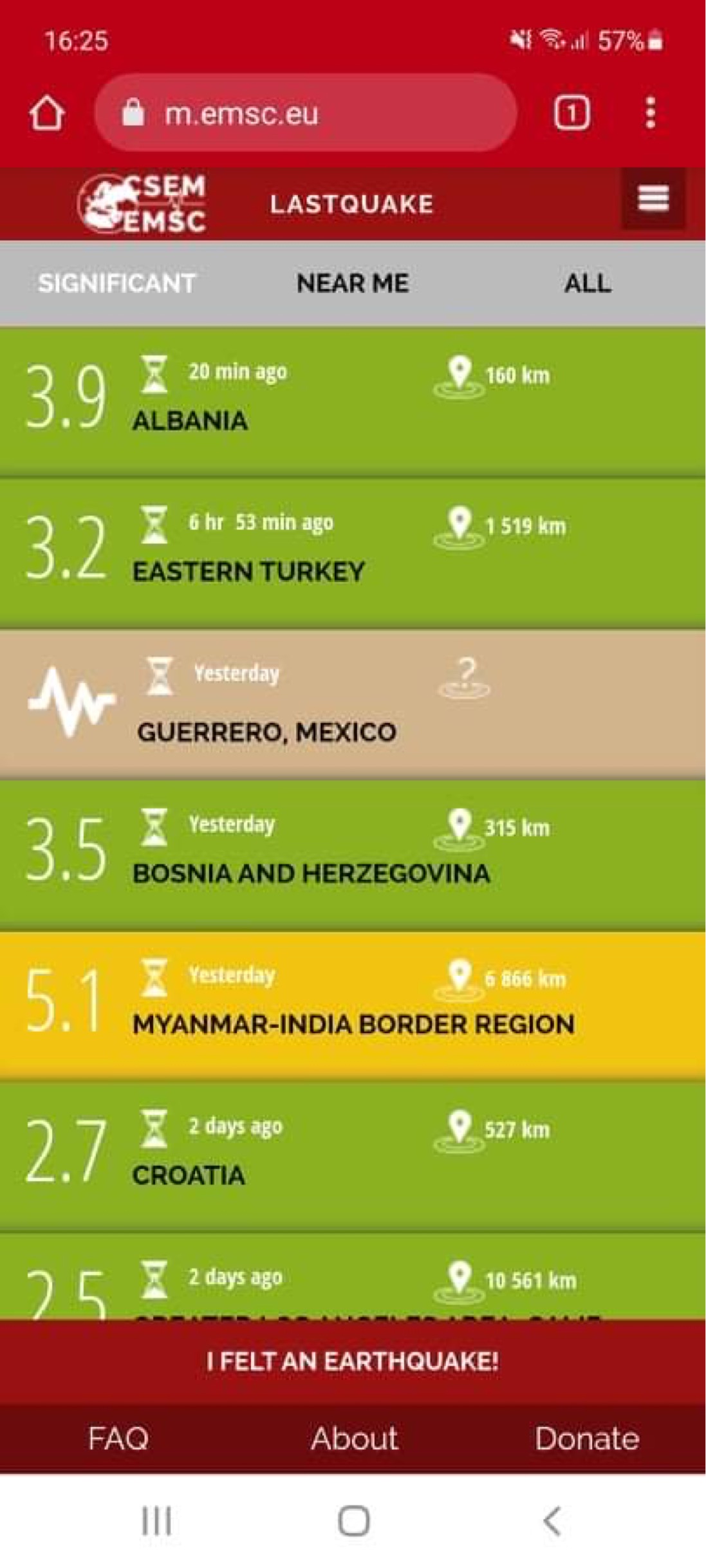The image size is (706, 1568).
Task: Open the 3.2 Eastern Turkey earthquake
Action: coord(353,553)
